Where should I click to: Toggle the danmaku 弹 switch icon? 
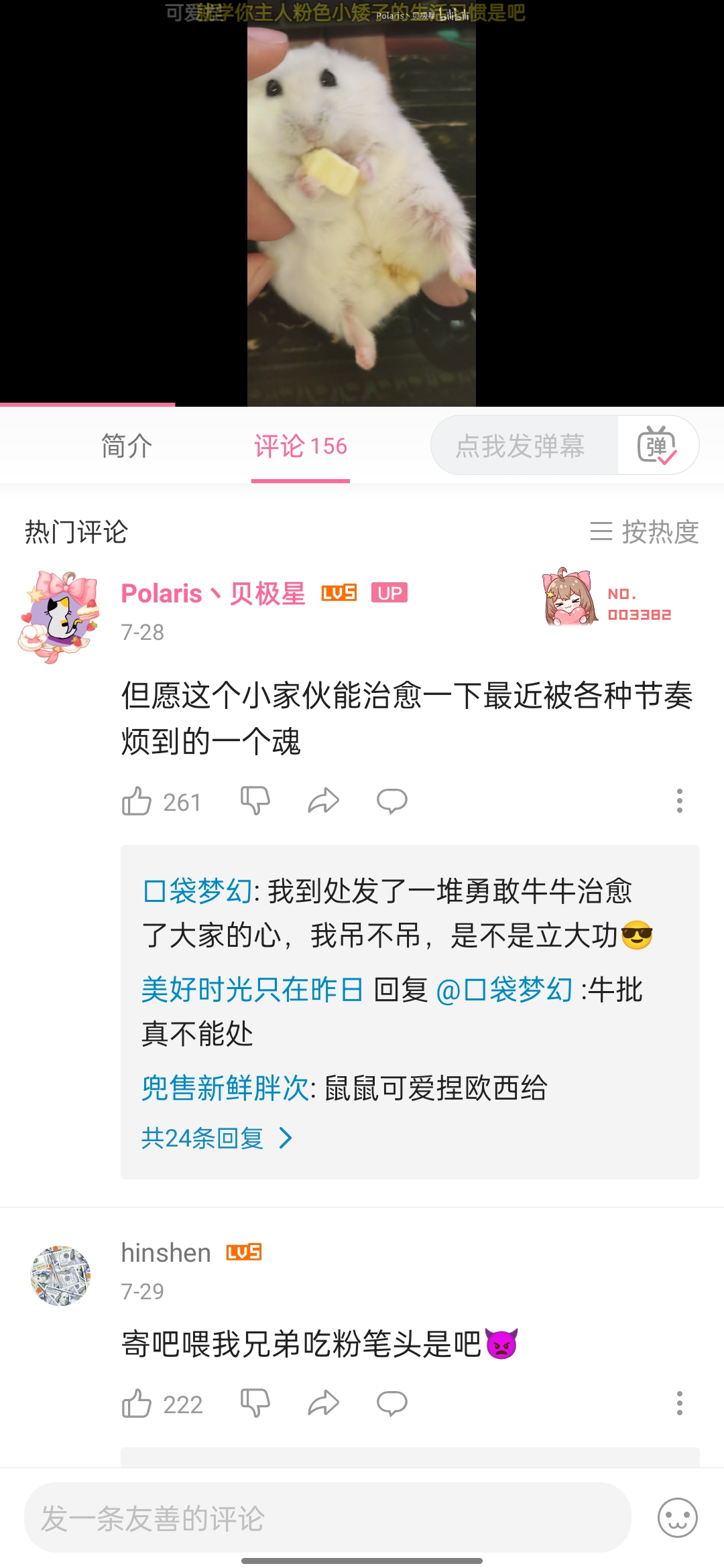point(656,446)
